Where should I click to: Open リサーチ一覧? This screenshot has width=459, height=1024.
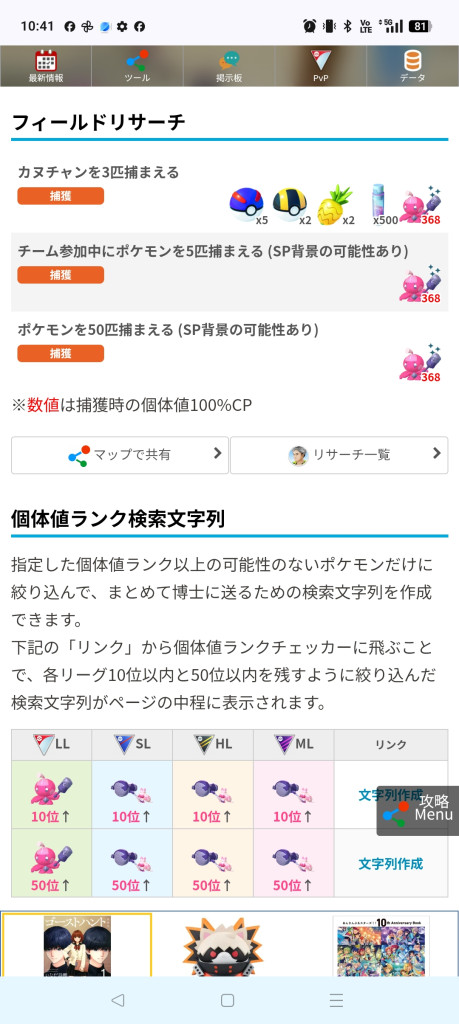tap(339, 455)
